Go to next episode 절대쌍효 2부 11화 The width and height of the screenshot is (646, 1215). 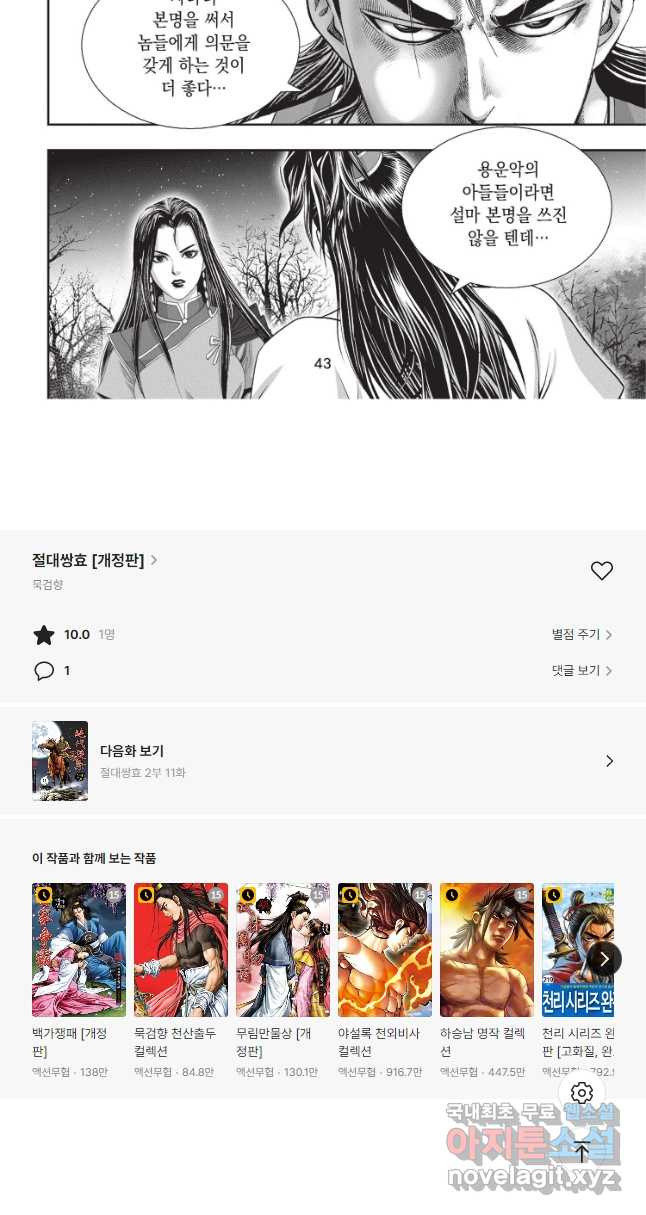322,761
